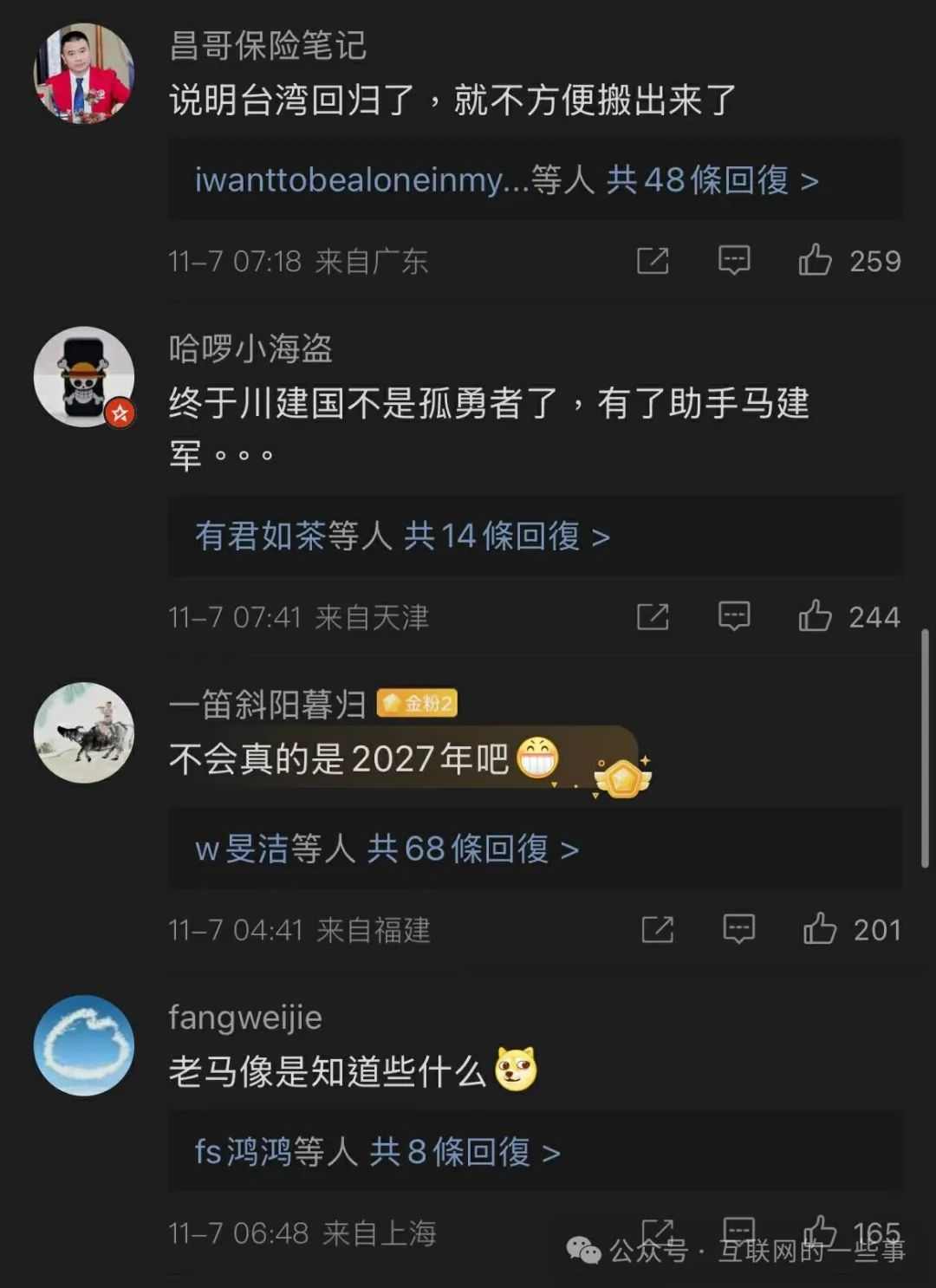Like the 2027 comment showing 201
Image resolution: width=936 pixels, height=1288 pixels.
819,928
